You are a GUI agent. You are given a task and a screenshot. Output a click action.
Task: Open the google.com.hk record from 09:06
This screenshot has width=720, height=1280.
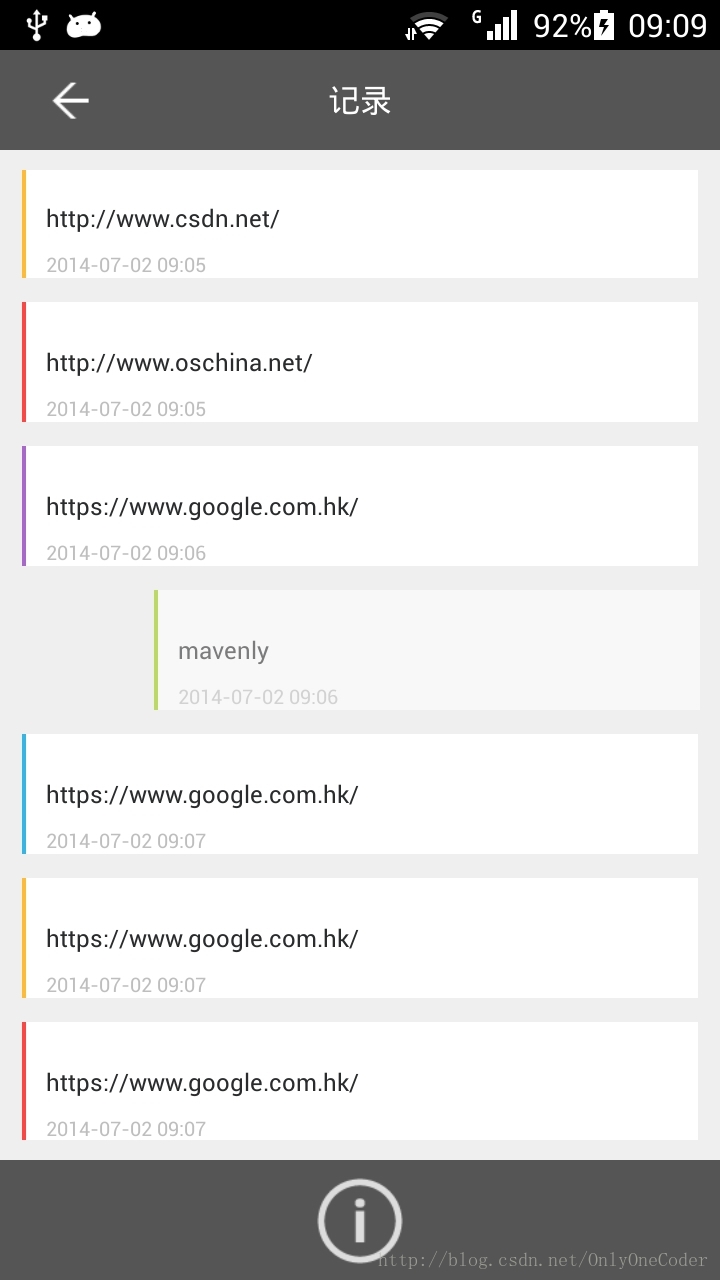click(x=360, y=506)
